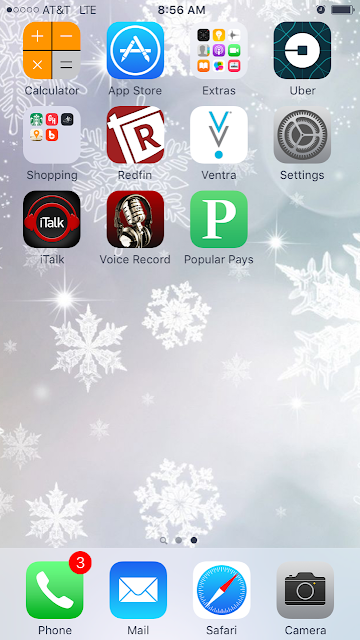Launch the Uber app
Image resolution: width=360 pixels, height=640 pixels.
coord(302,50)
